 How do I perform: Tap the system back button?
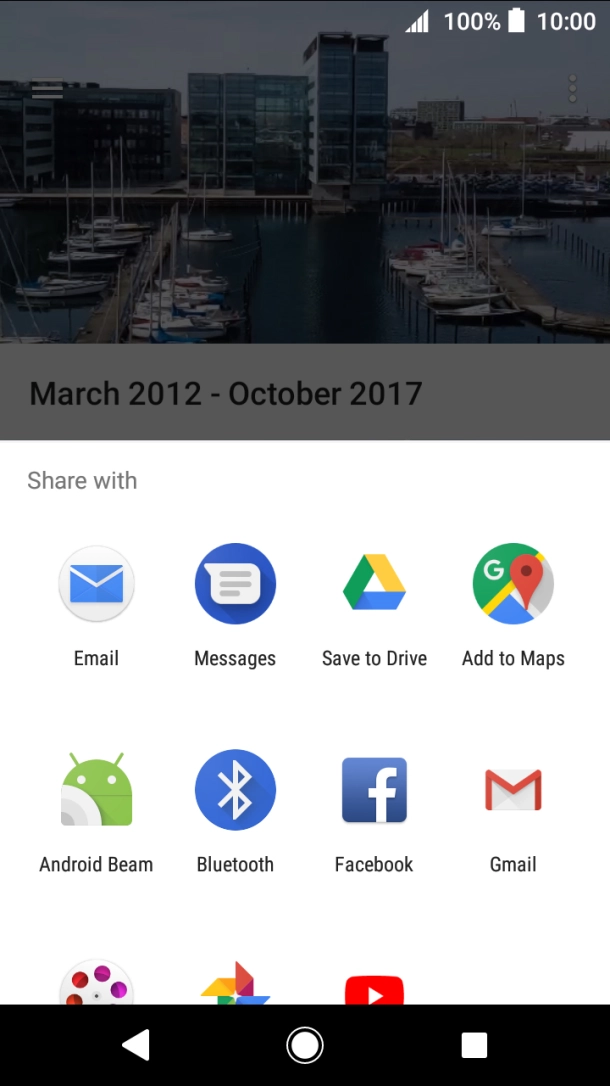135,1045
